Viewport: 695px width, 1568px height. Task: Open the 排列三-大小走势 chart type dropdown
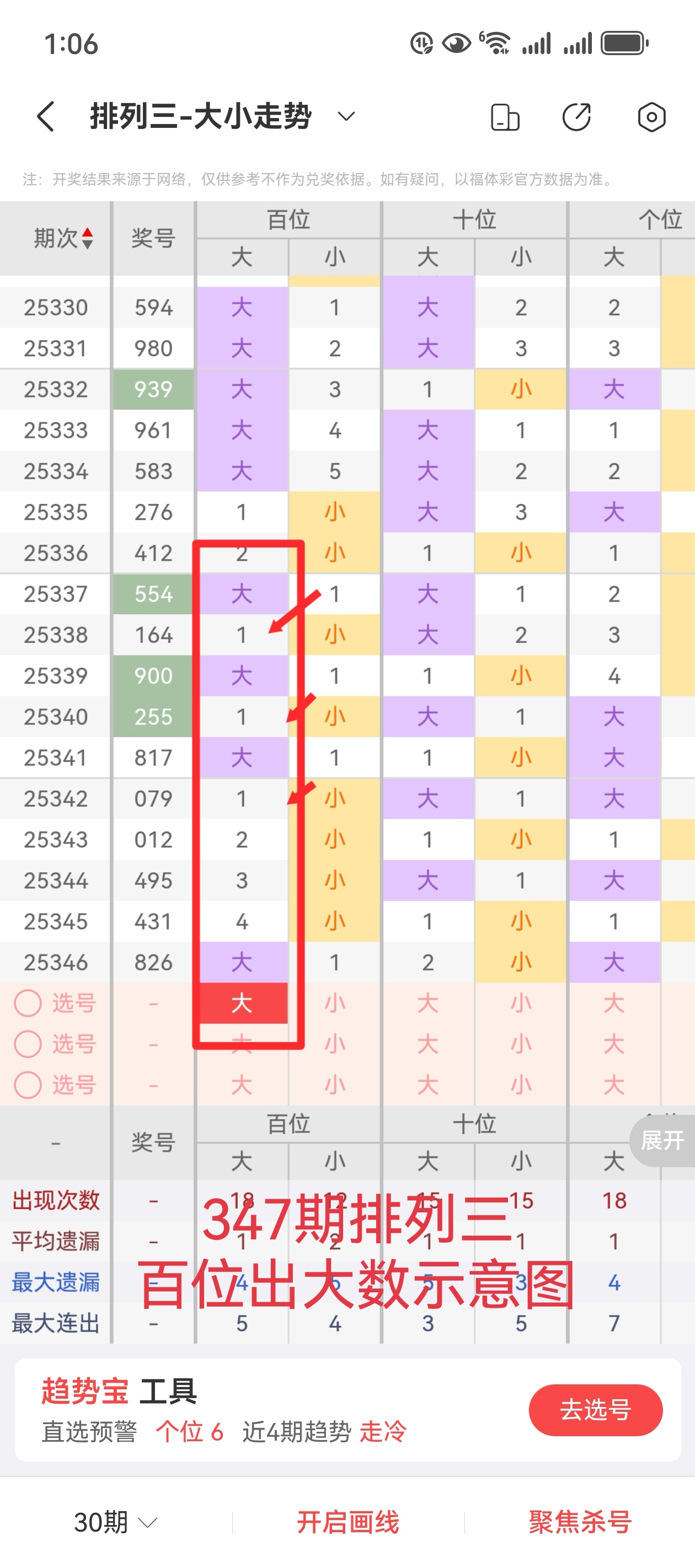point(346,116)
